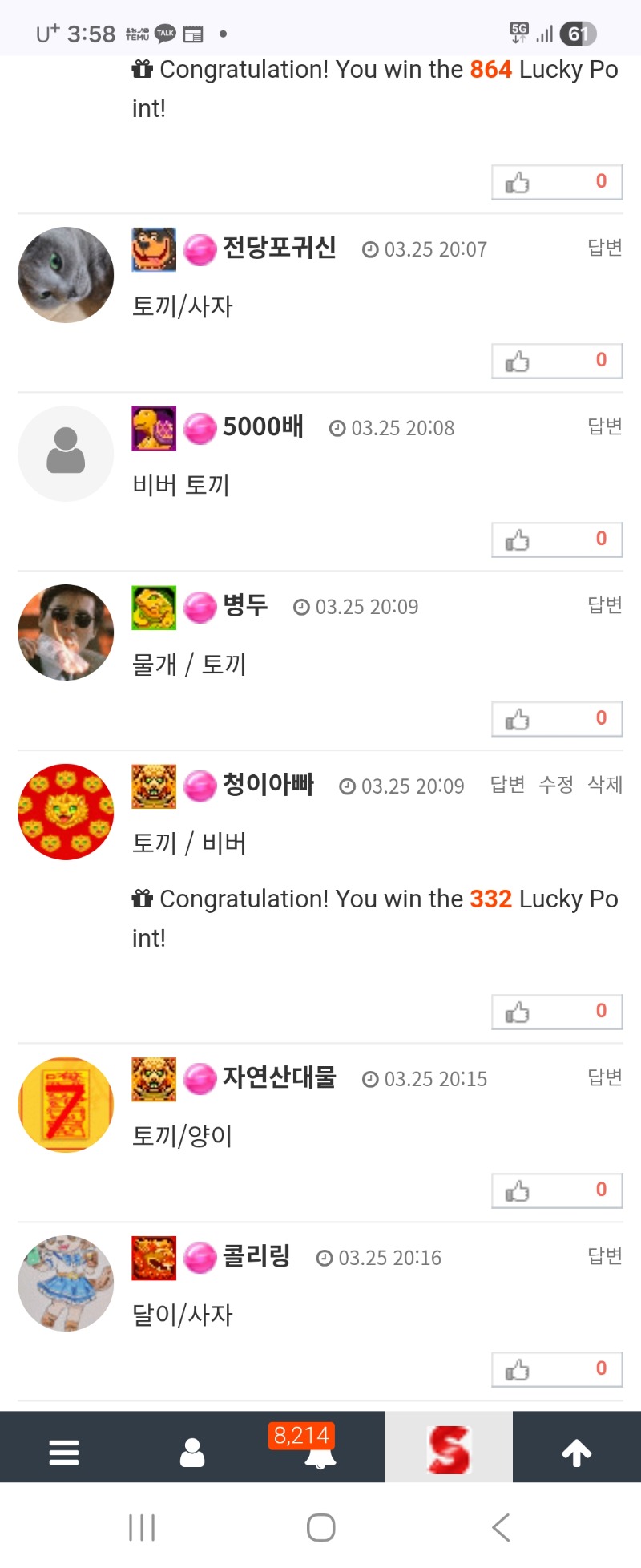Tap the gift icon before the 332 Lucky Point message
The height and width of the screenshot is (1568, 641).
142,899
